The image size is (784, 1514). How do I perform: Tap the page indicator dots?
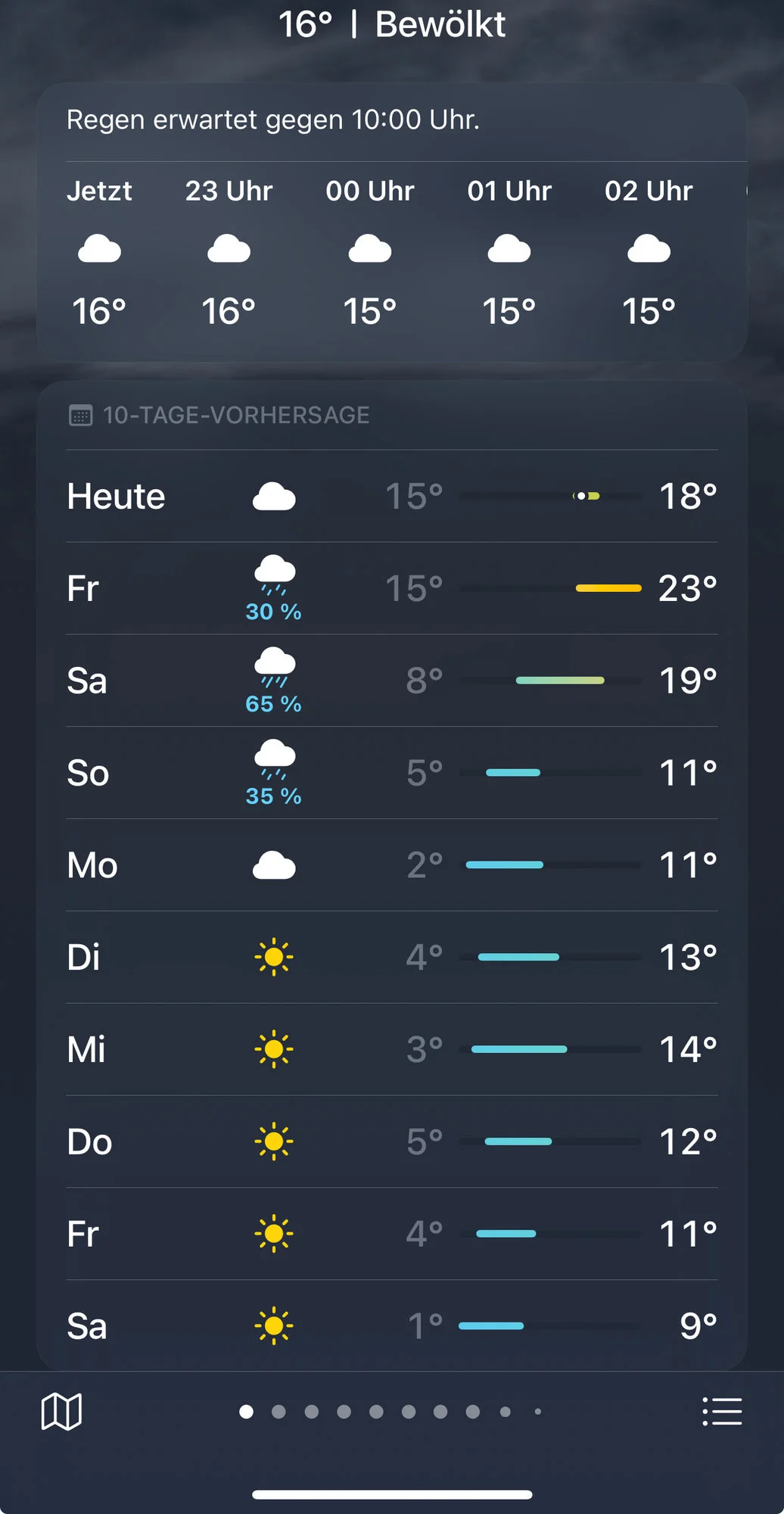point(390,1412)
